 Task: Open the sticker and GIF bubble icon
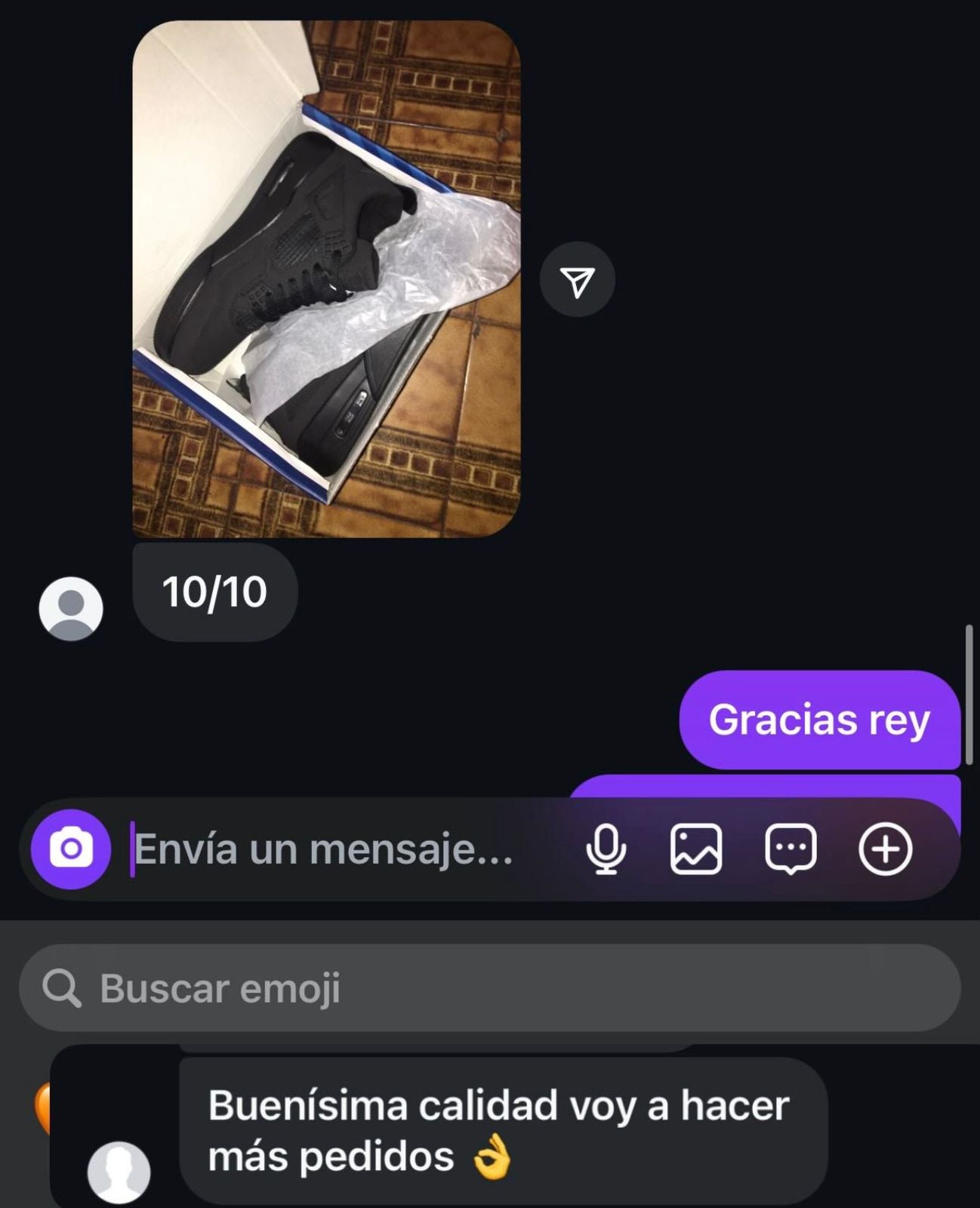790,849
